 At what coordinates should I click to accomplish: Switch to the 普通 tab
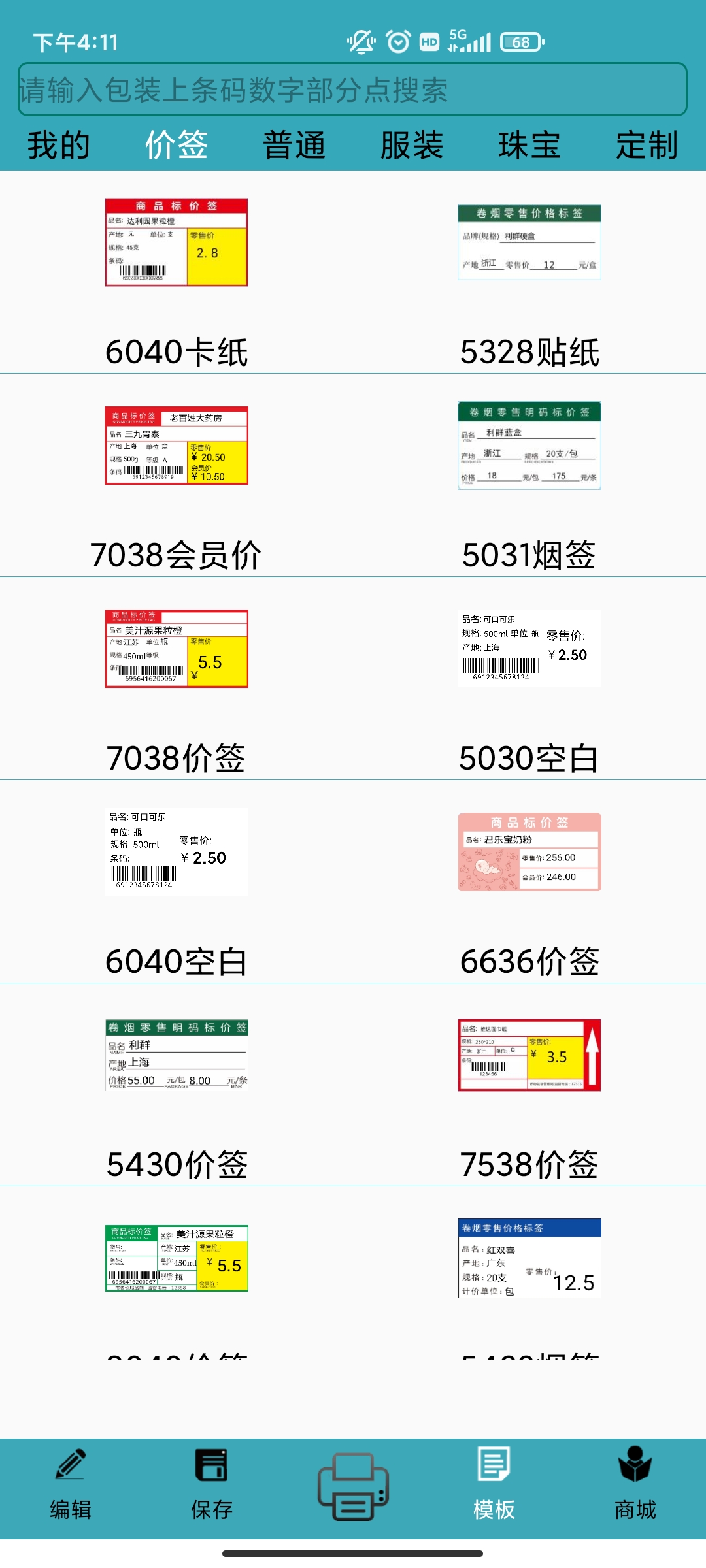pos(294,145)
